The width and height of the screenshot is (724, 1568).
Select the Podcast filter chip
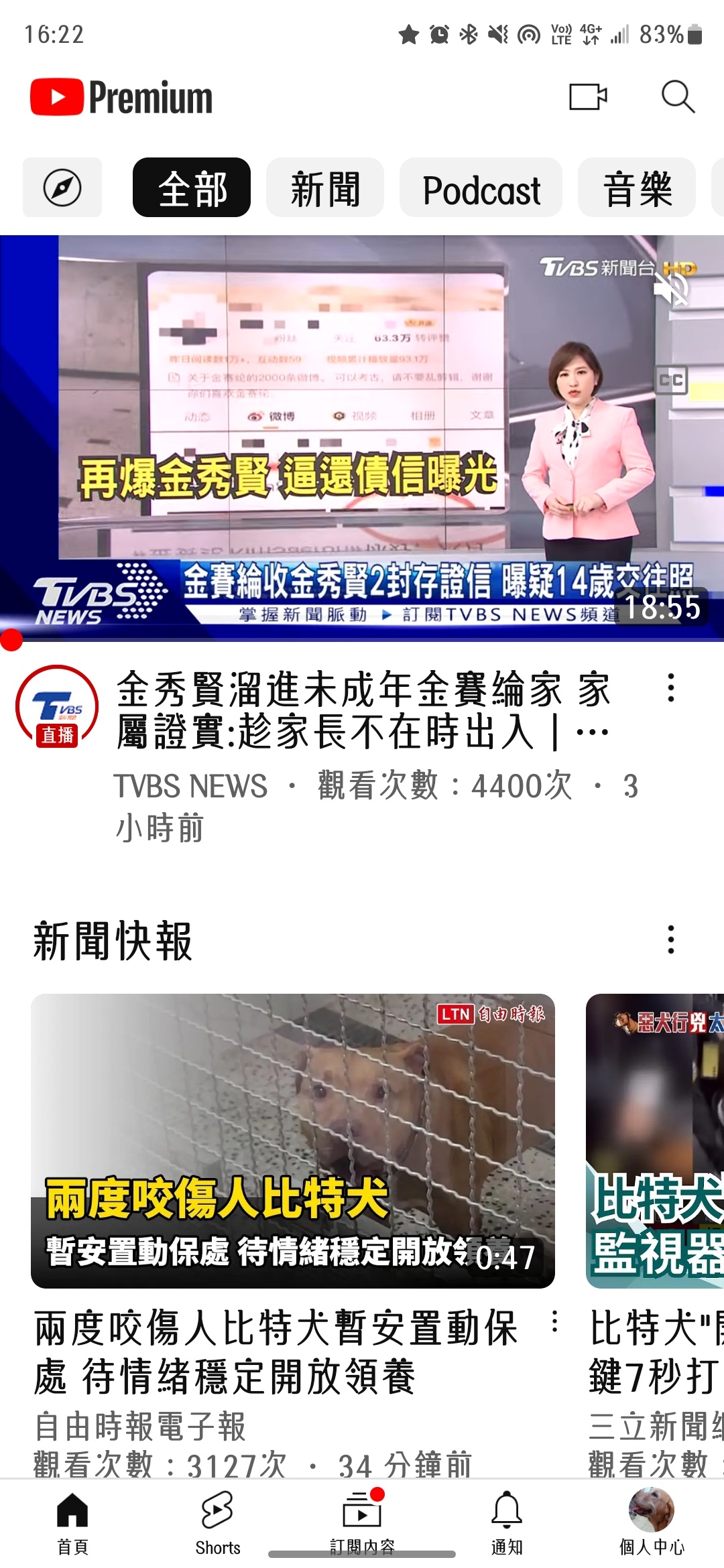click(x=481, y=188)
